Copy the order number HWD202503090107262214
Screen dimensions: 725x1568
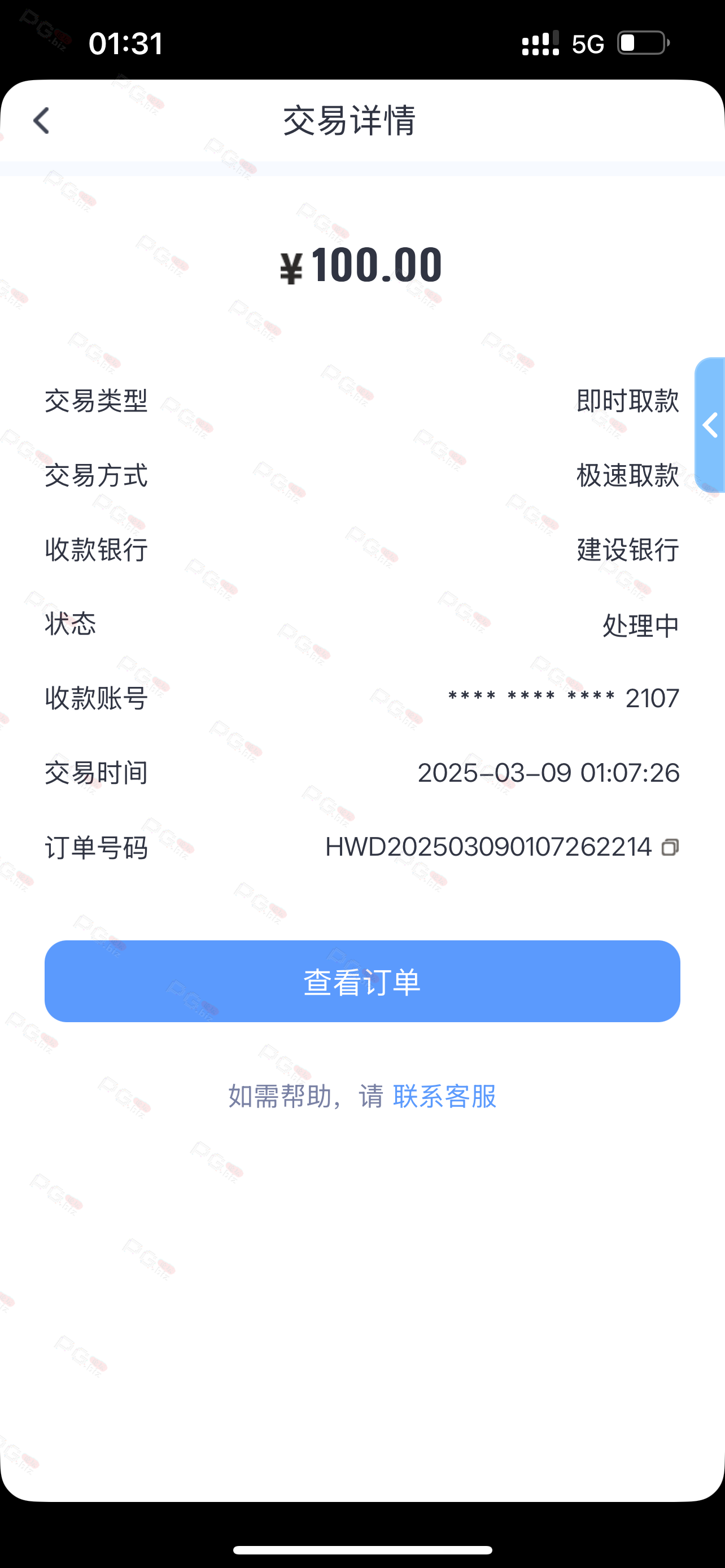[670, 847]
